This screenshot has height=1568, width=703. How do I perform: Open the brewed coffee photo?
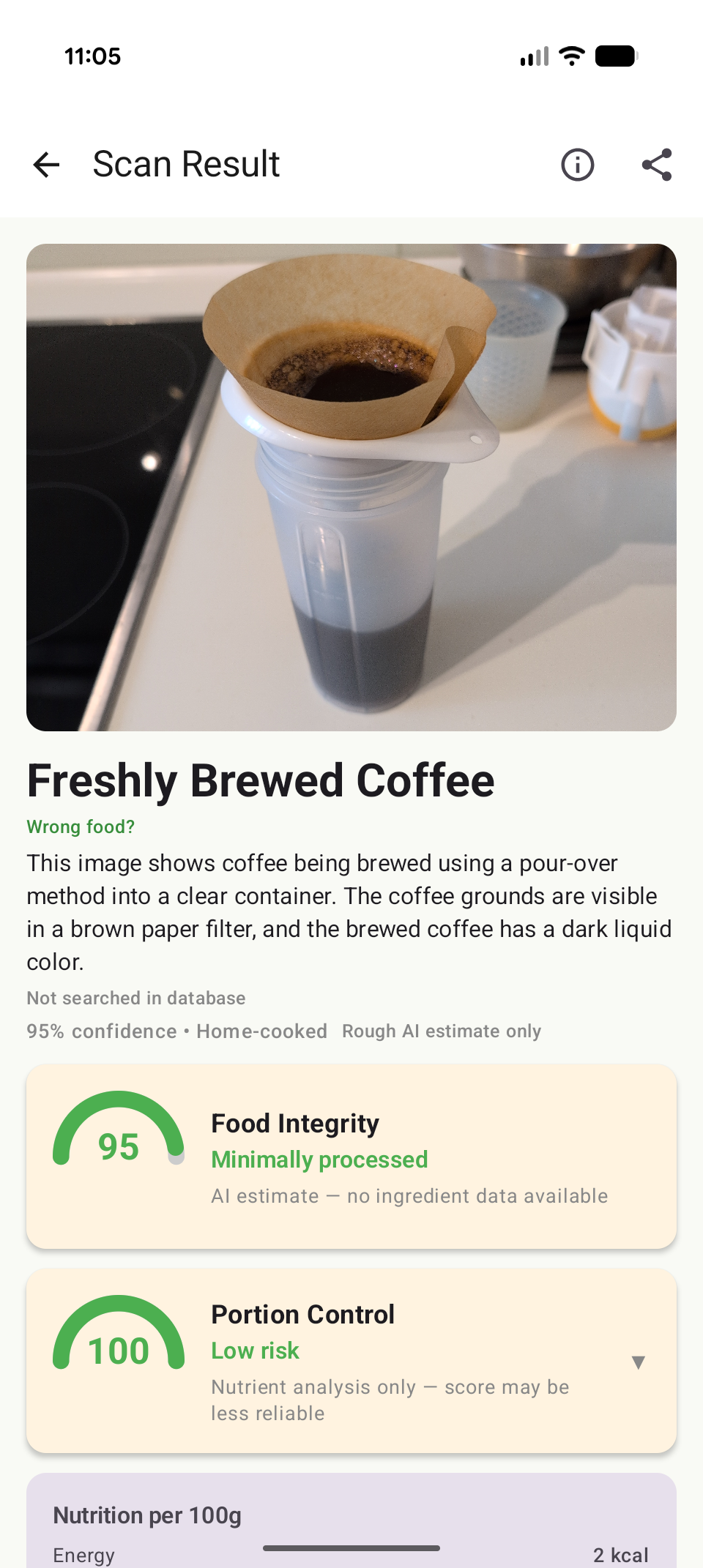351,487
